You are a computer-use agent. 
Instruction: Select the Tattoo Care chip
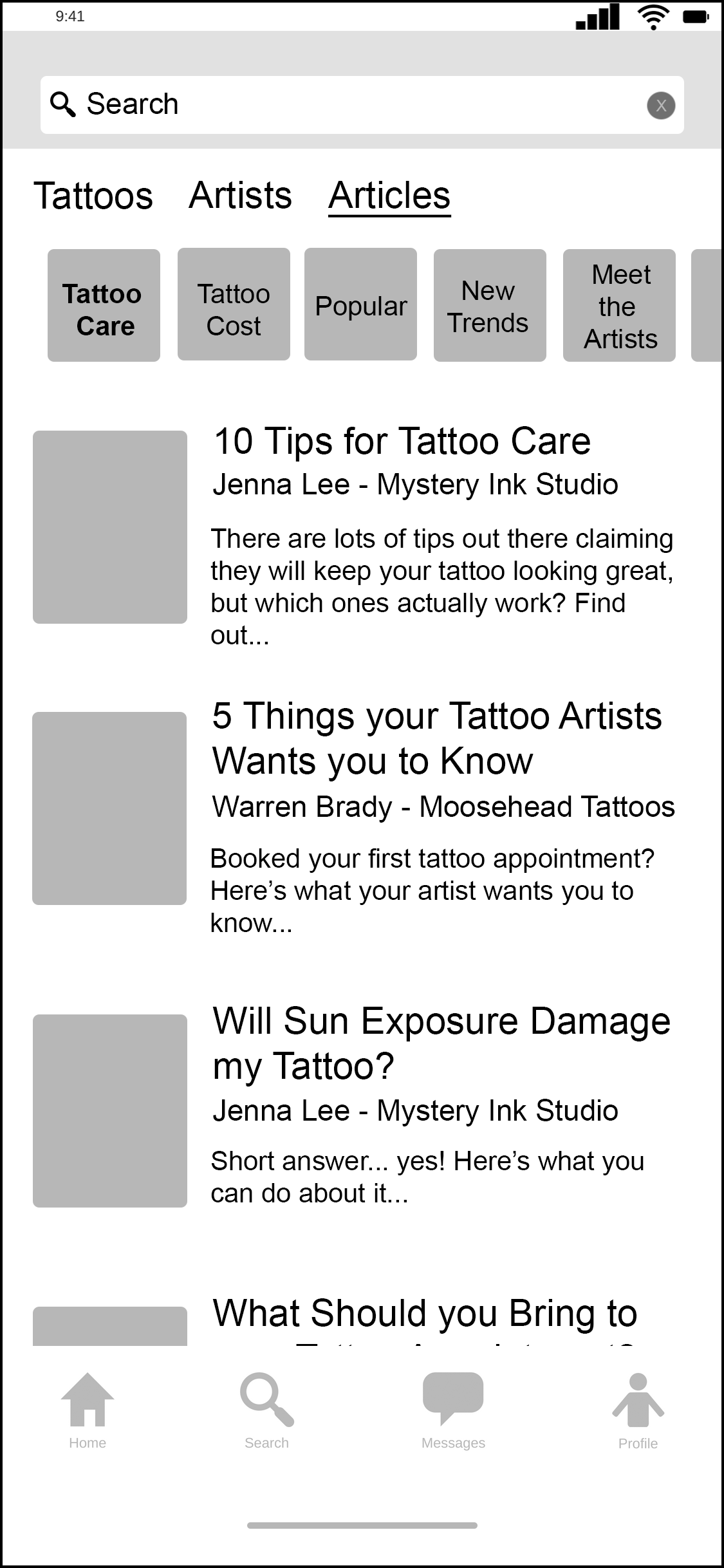click(x=104, y=306)
